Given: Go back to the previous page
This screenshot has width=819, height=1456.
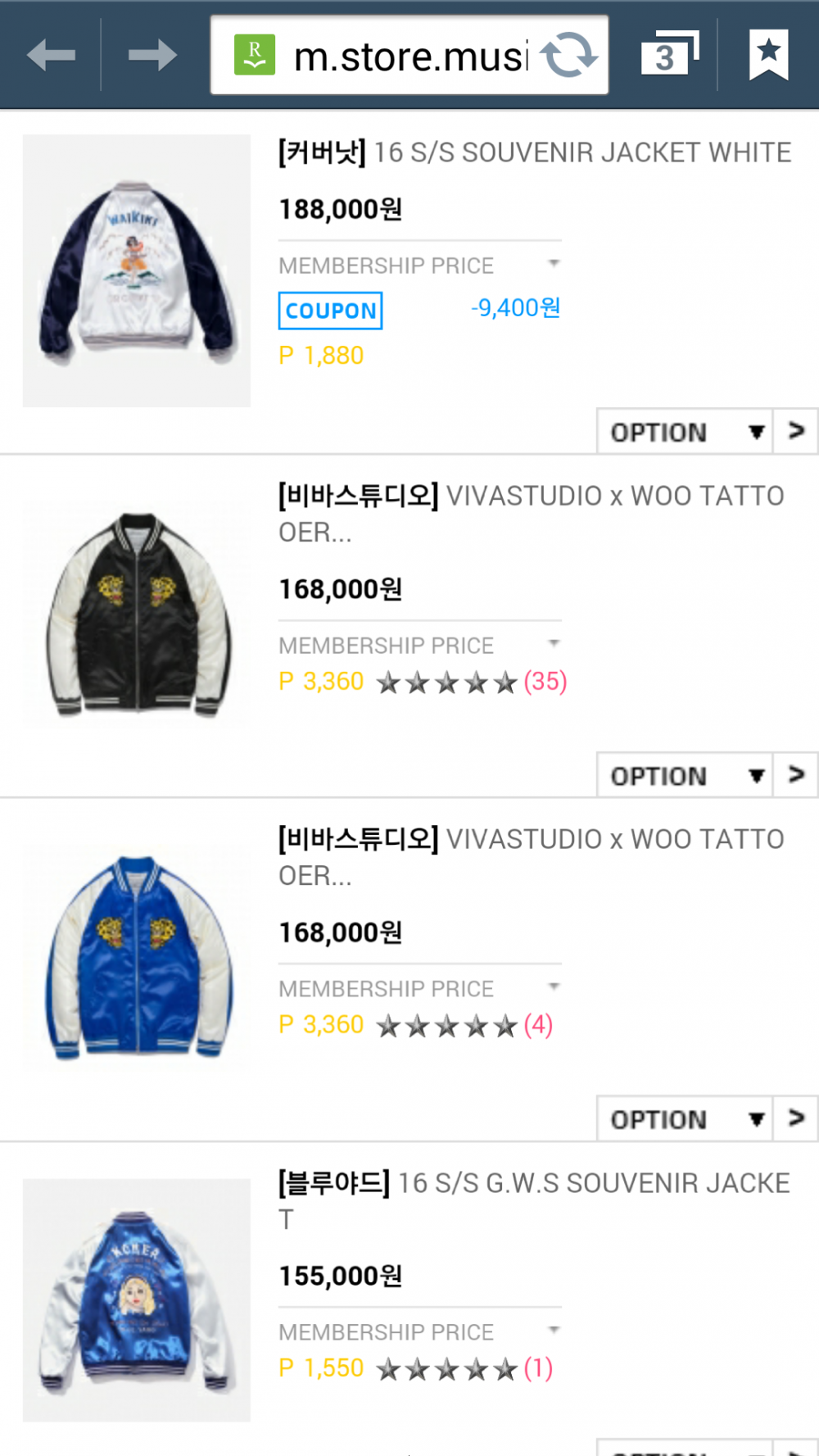Looking at the screenshot, I should tap(51, 56).
